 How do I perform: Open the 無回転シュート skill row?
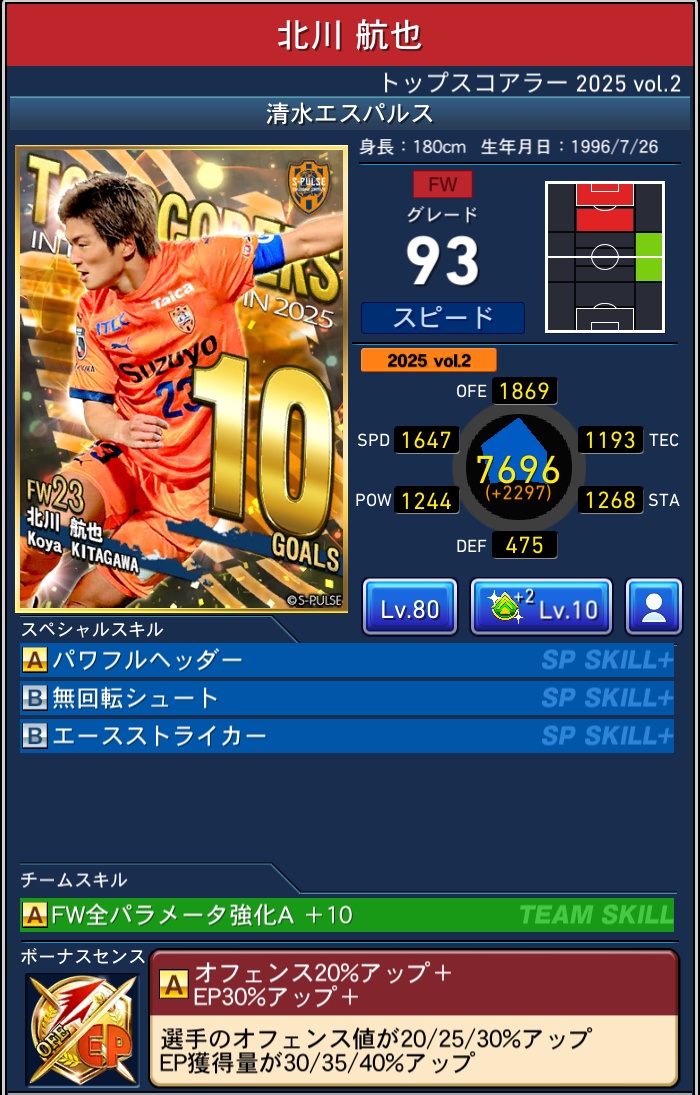pyautogui.click(x=346, y=698)
